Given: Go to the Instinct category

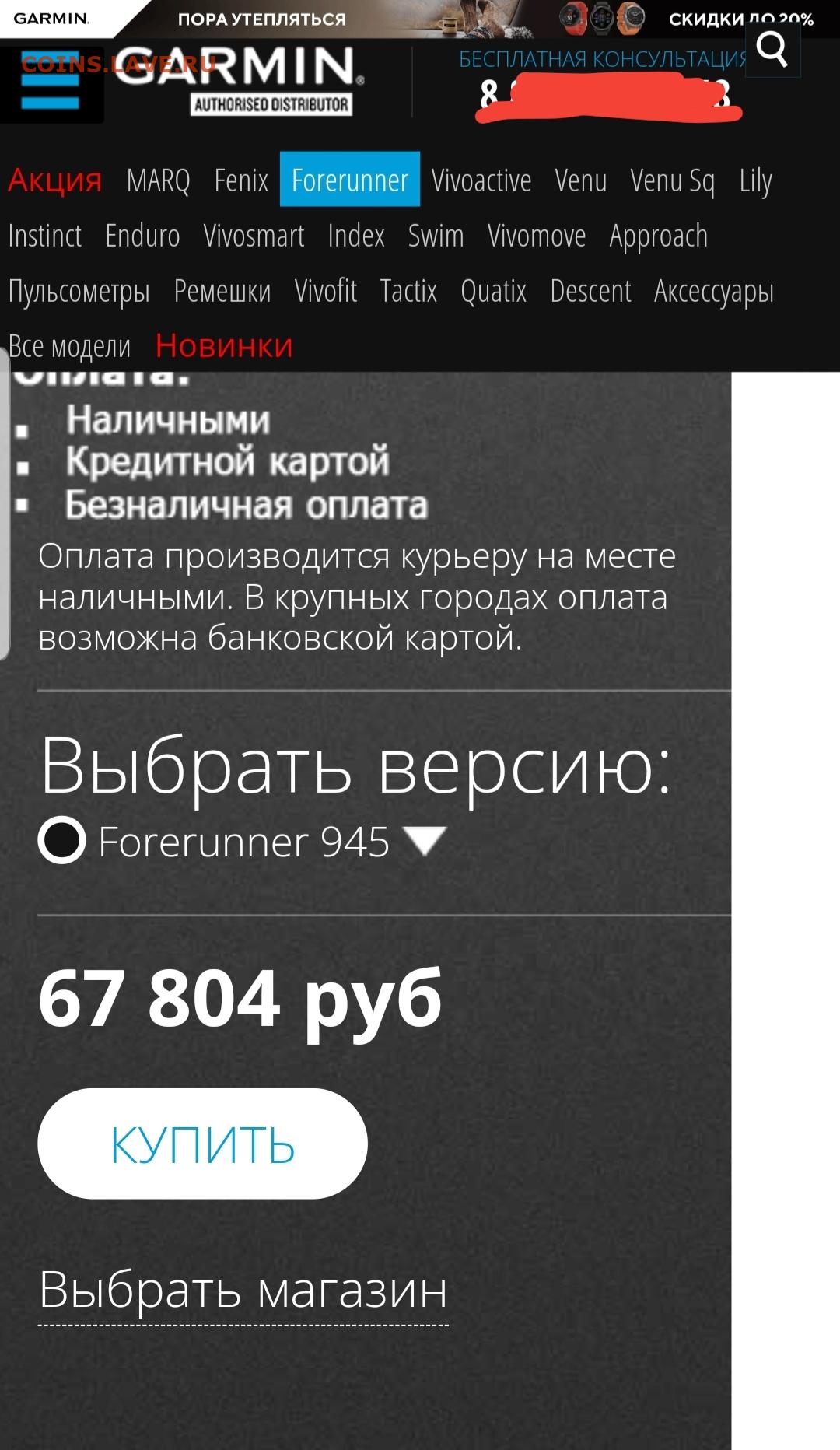Looking at the screenshot, I should (45, 236).
